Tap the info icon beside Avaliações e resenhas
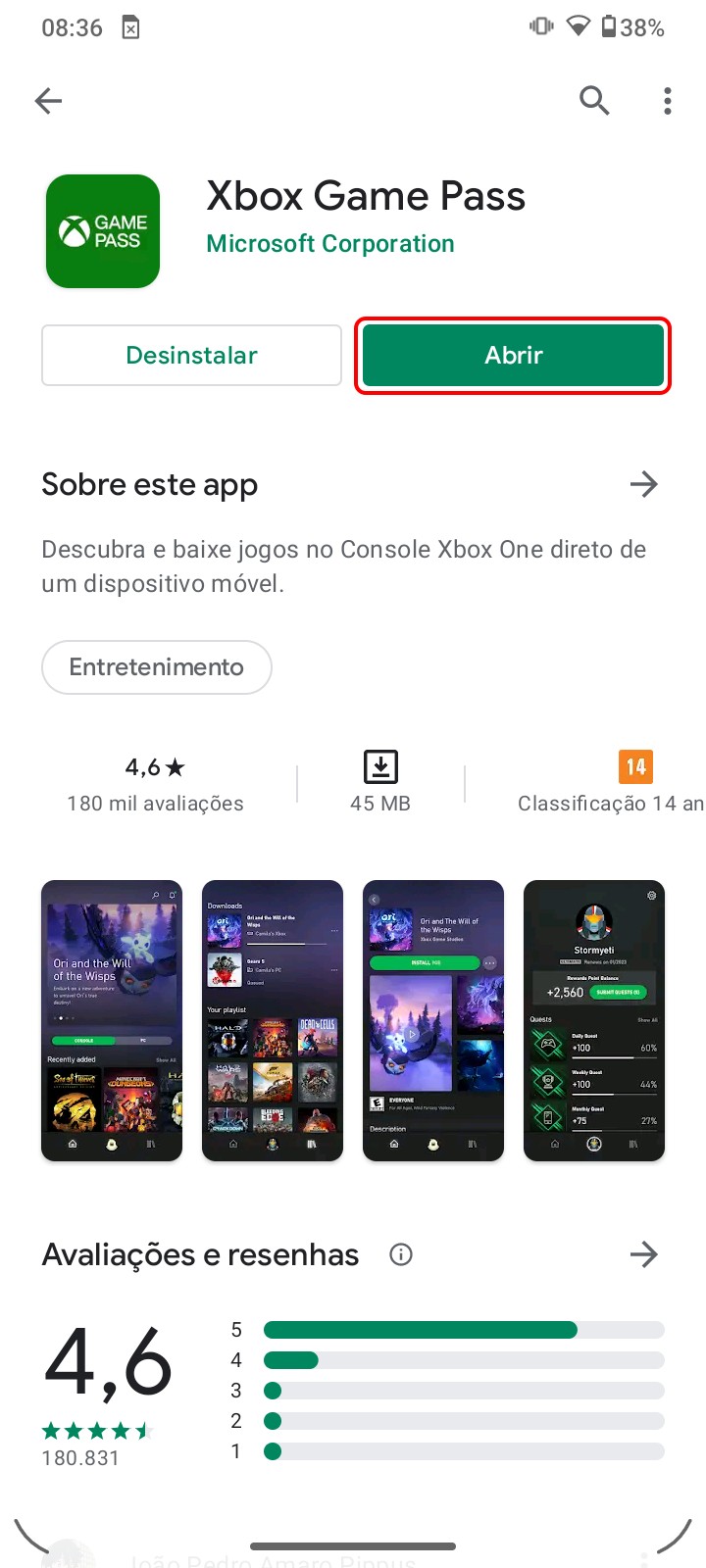 point(401,1254)
